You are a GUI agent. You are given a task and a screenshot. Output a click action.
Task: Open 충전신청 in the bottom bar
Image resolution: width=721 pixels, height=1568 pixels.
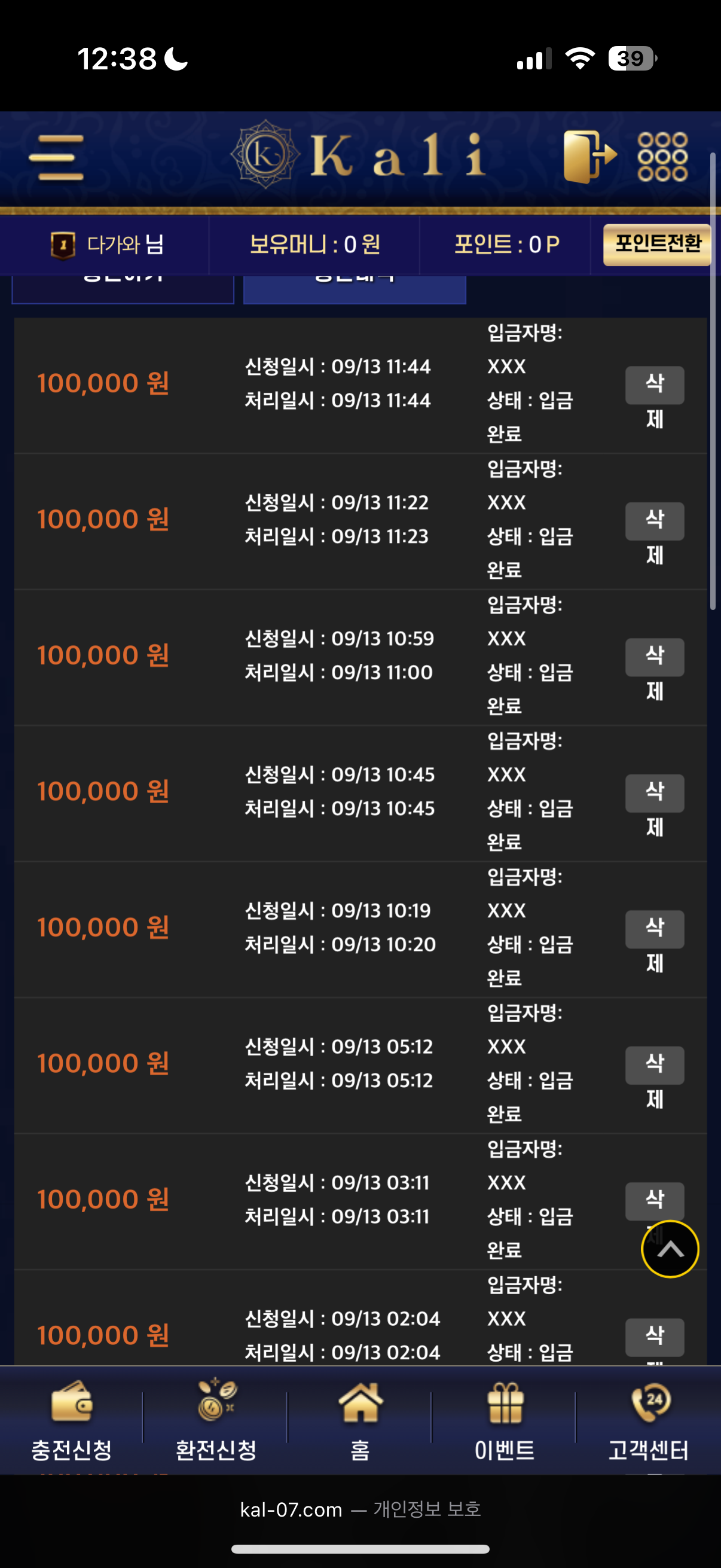pos(72,1420)
